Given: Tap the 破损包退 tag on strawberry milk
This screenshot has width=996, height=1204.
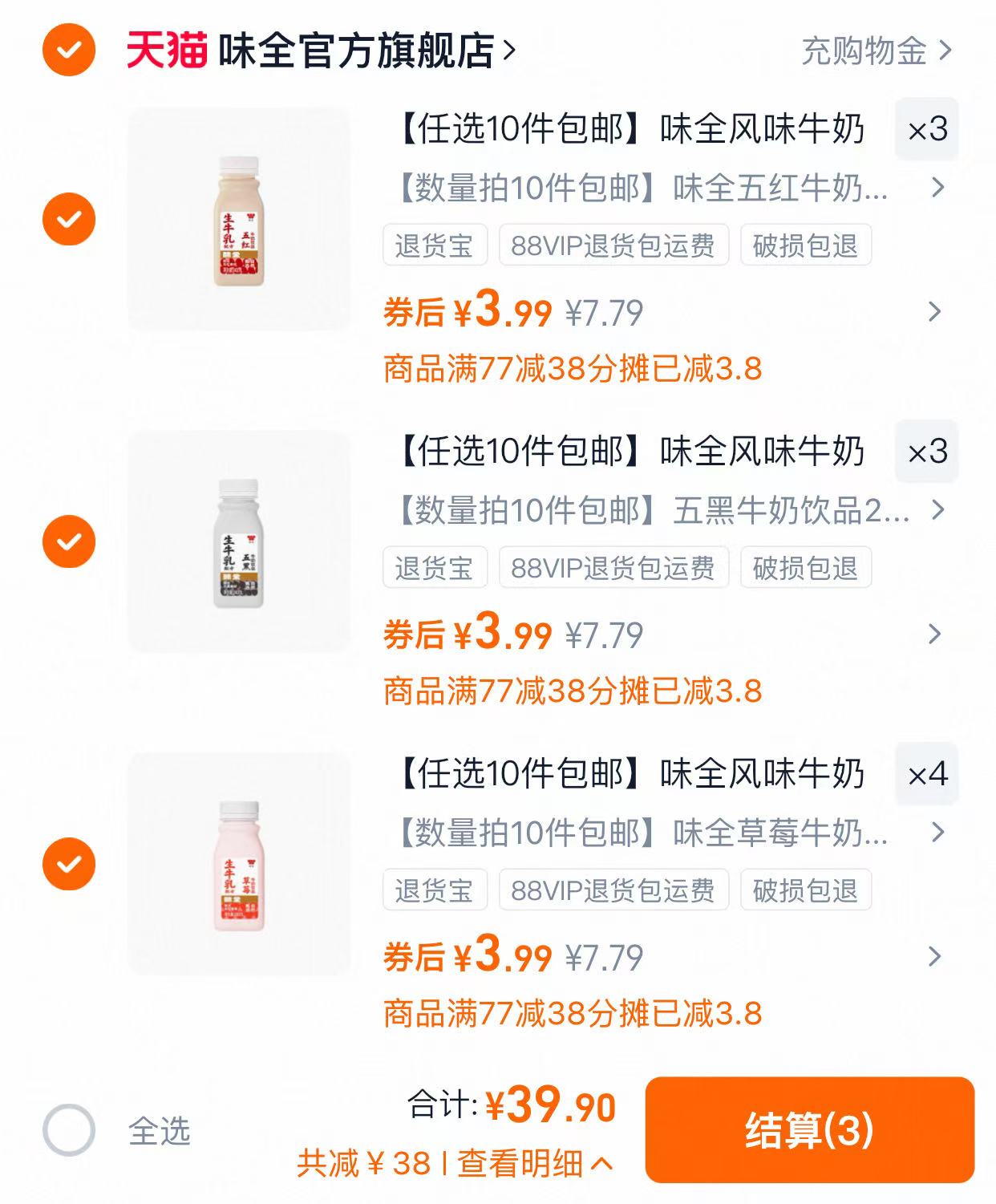Looking at the screenshot, I should [x=804, y=889].
